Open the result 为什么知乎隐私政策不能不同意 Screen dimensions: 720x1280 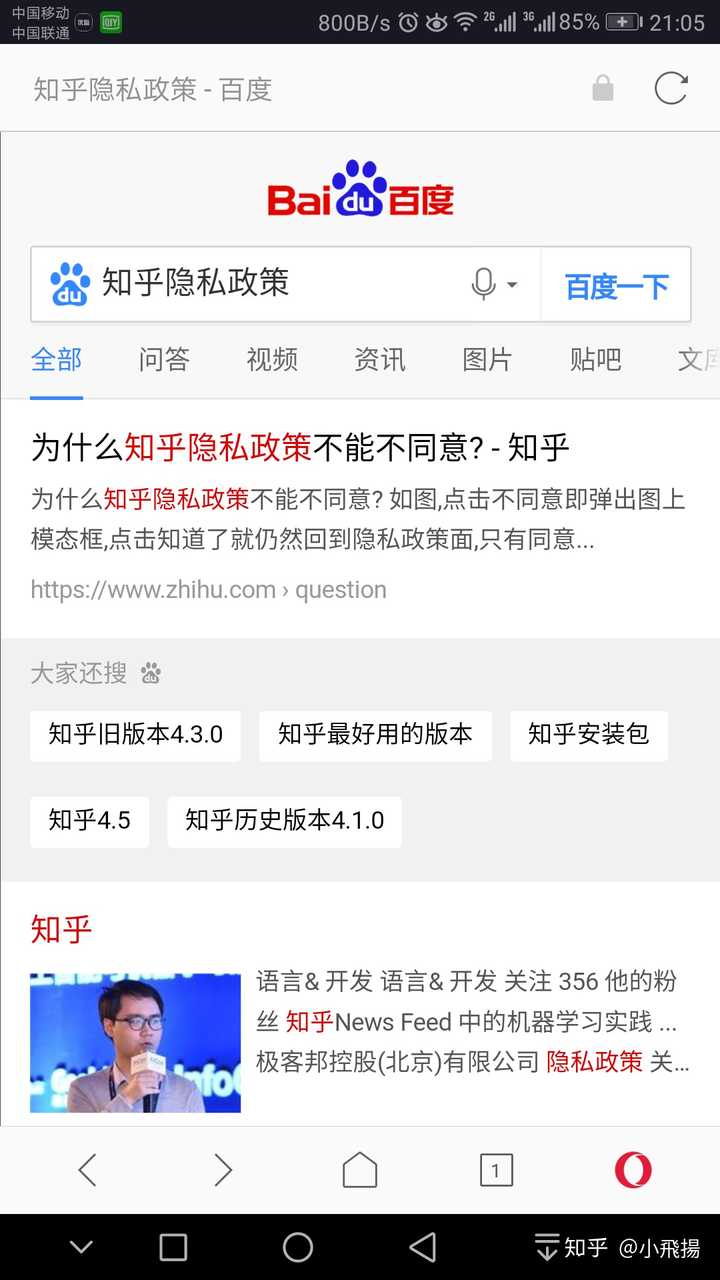coord(300,448)
